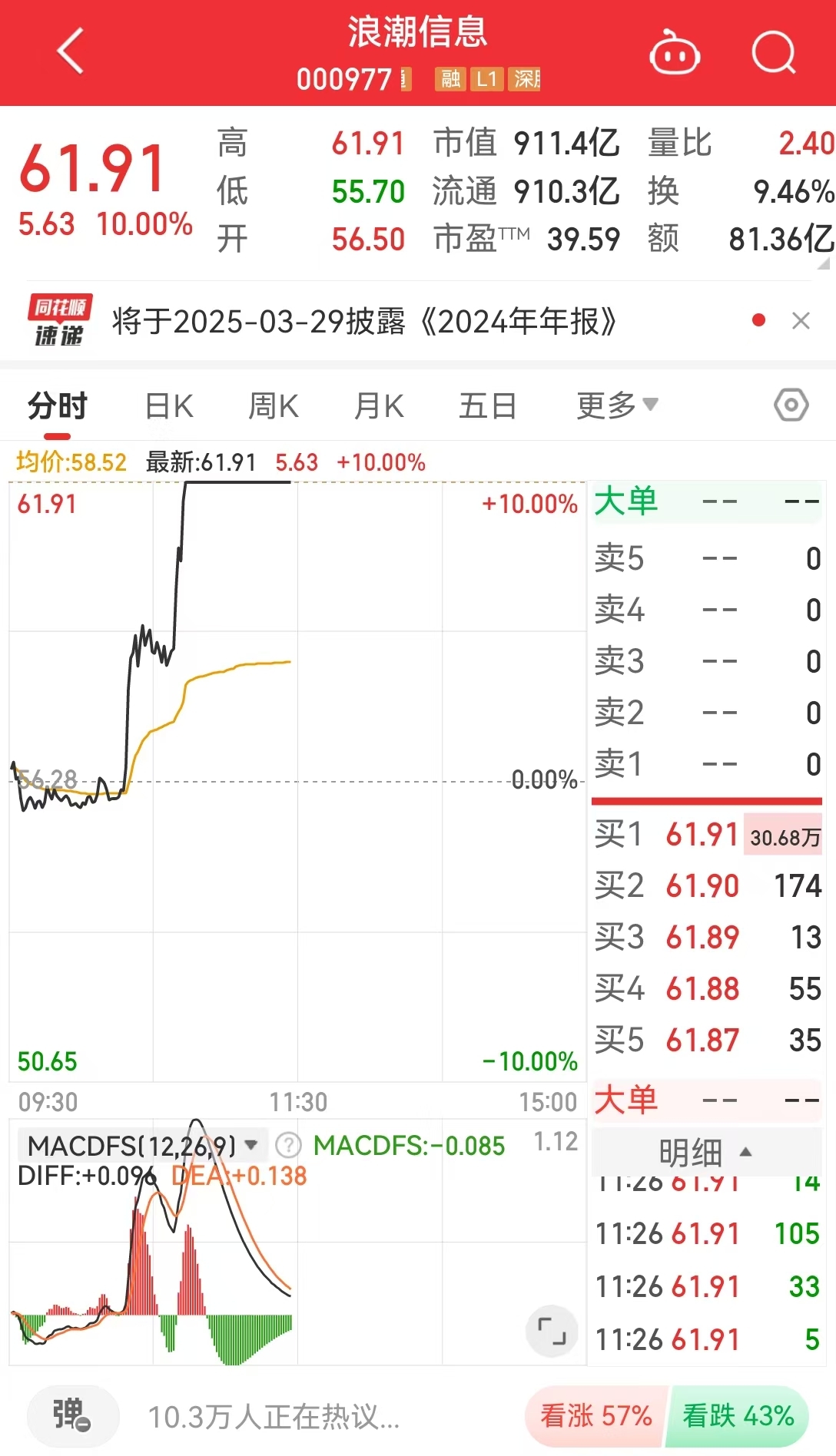Open chart settings via the gear icon
The height and width of the screenshot is (1456, 836).
click(x=791, y=405)
